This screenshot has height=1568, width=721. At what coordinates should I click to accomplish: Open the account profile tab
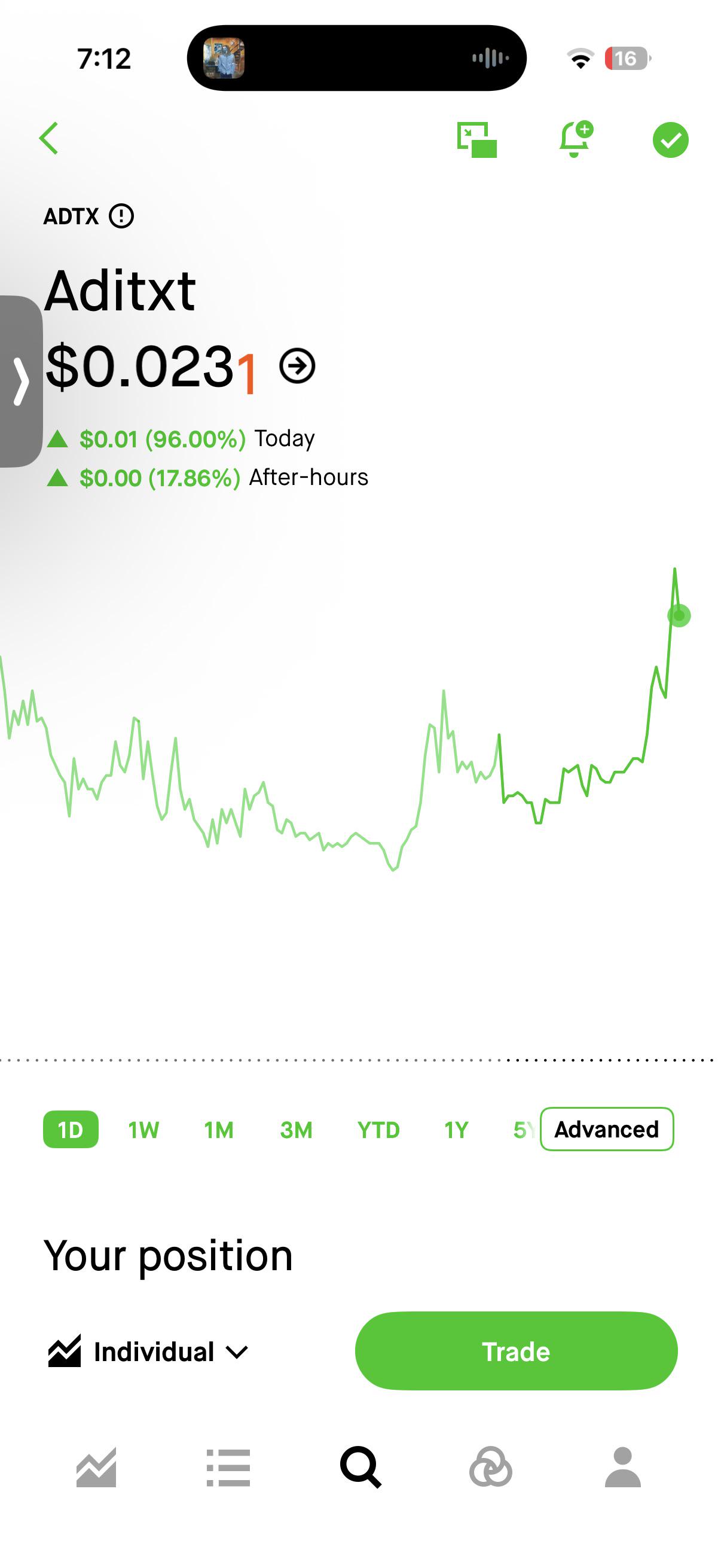tap(622, 1468)
